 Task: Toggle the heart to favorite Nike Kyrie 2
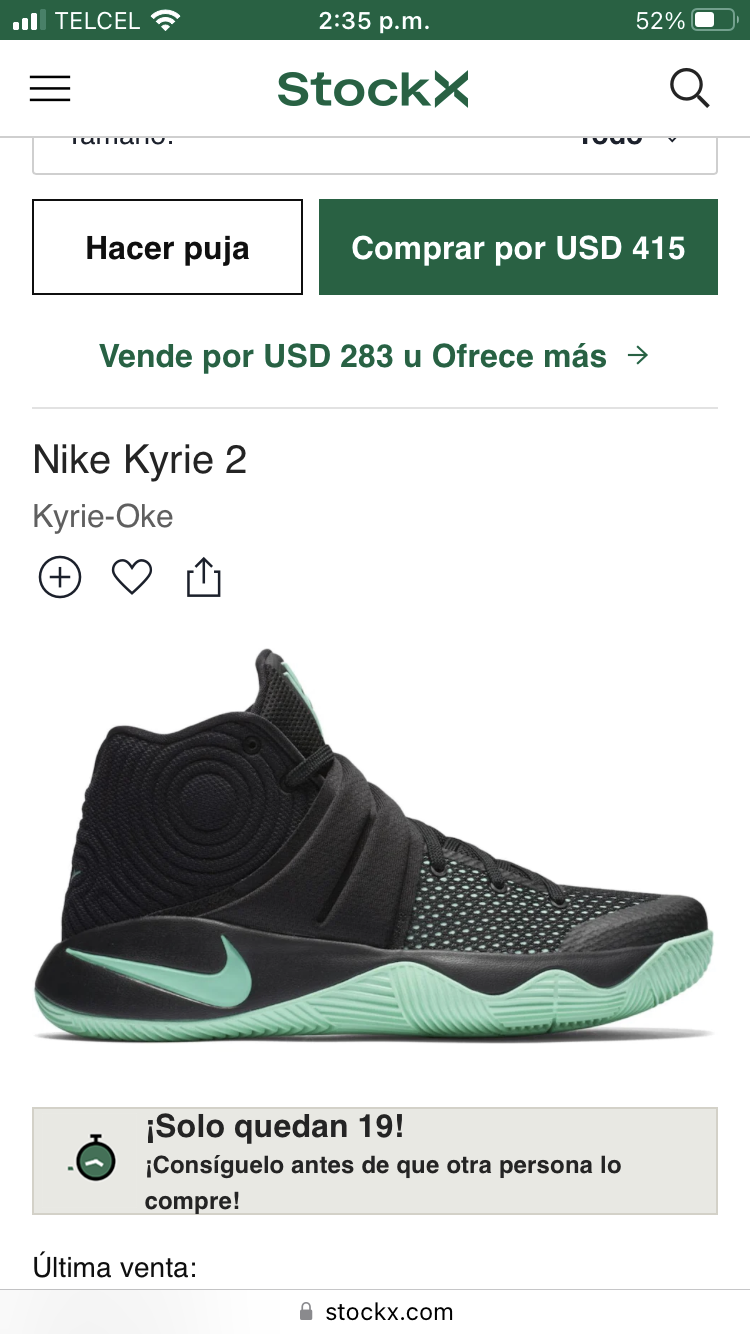click(x=131, y=577)
